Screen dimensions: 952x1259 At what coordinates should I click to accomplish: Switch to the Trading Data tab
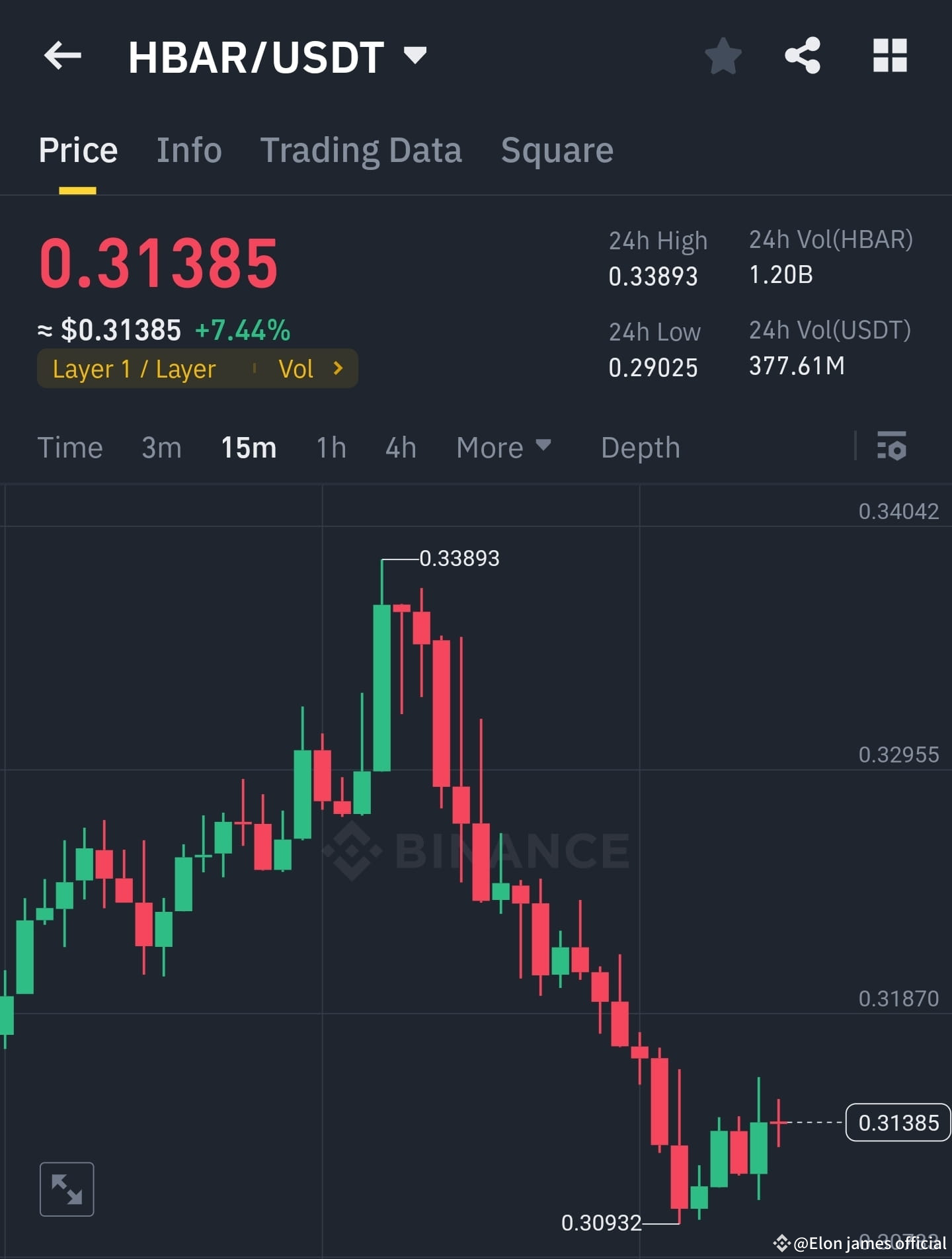(362, 150)
